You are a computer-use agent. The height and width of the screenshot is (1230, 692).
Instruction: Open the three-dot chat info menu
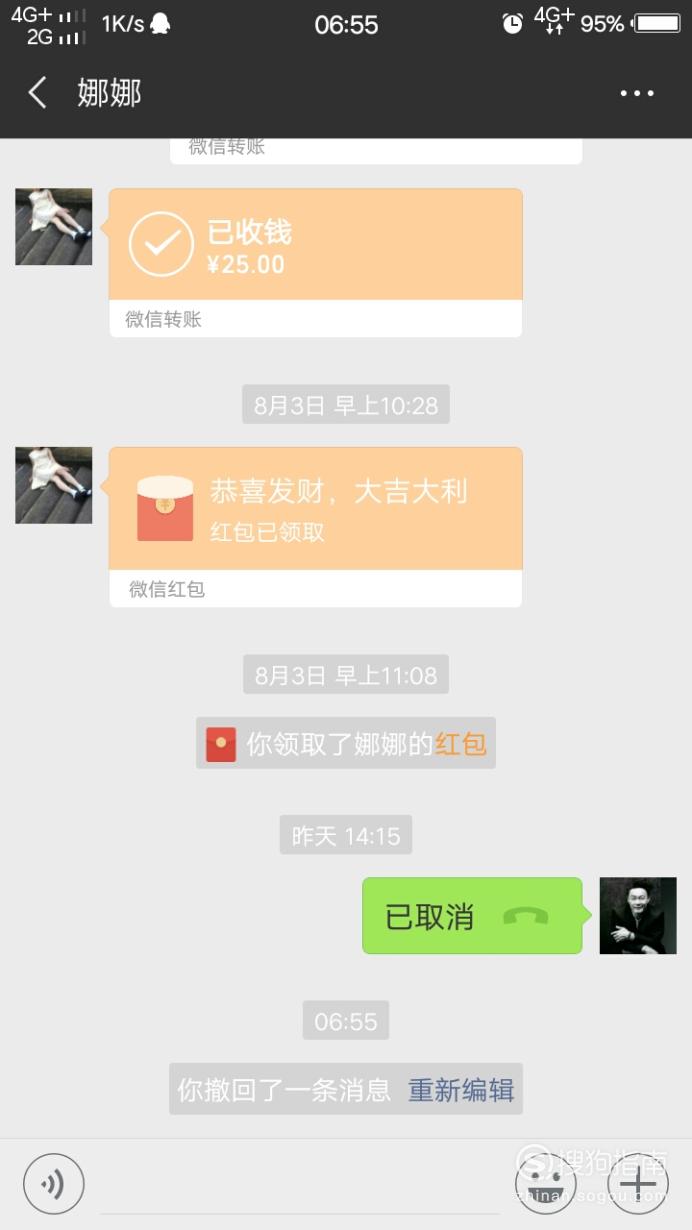click(x=637, y=93)
